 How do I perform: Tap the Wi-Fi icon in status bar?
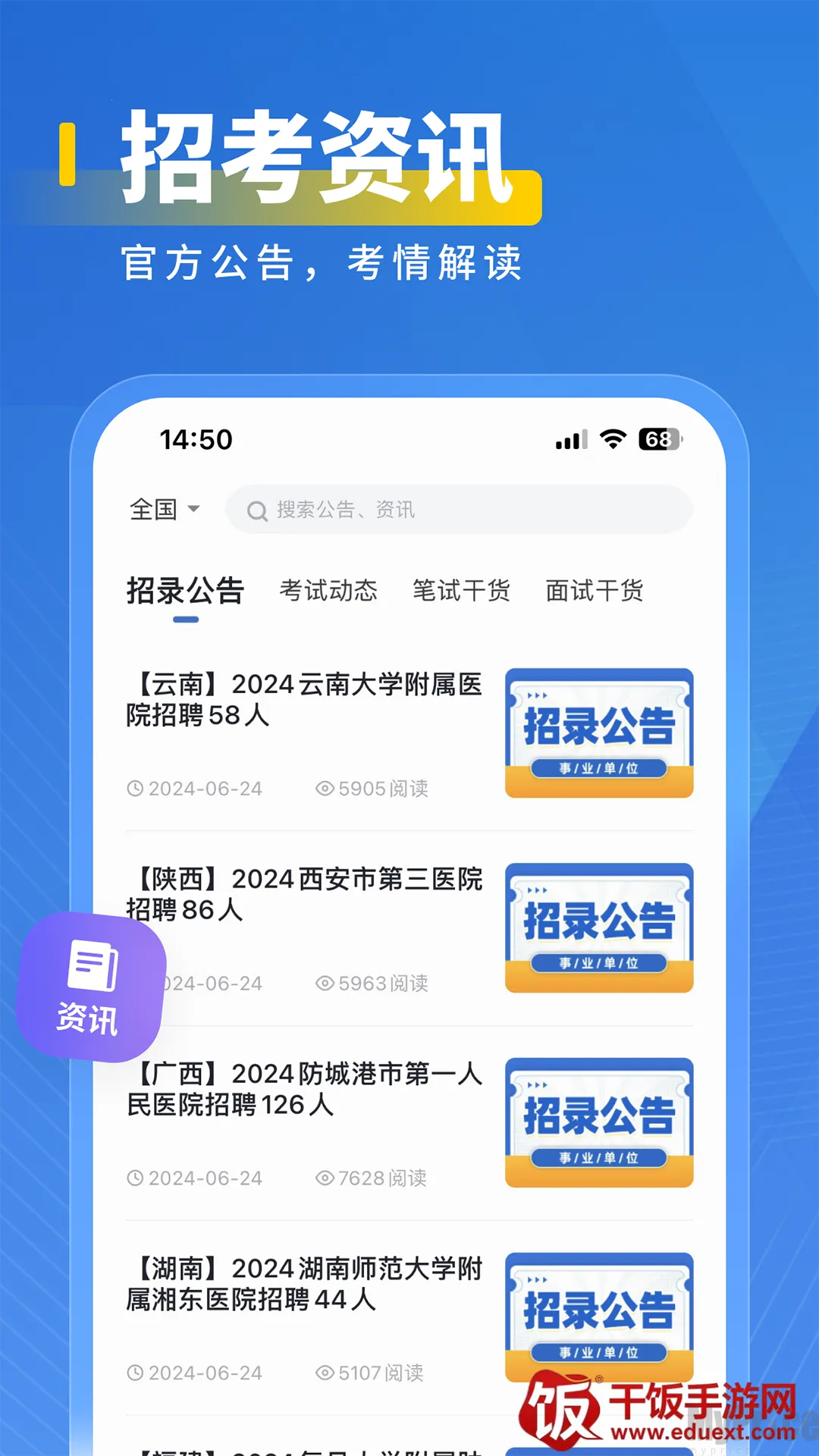click(611, 438)
